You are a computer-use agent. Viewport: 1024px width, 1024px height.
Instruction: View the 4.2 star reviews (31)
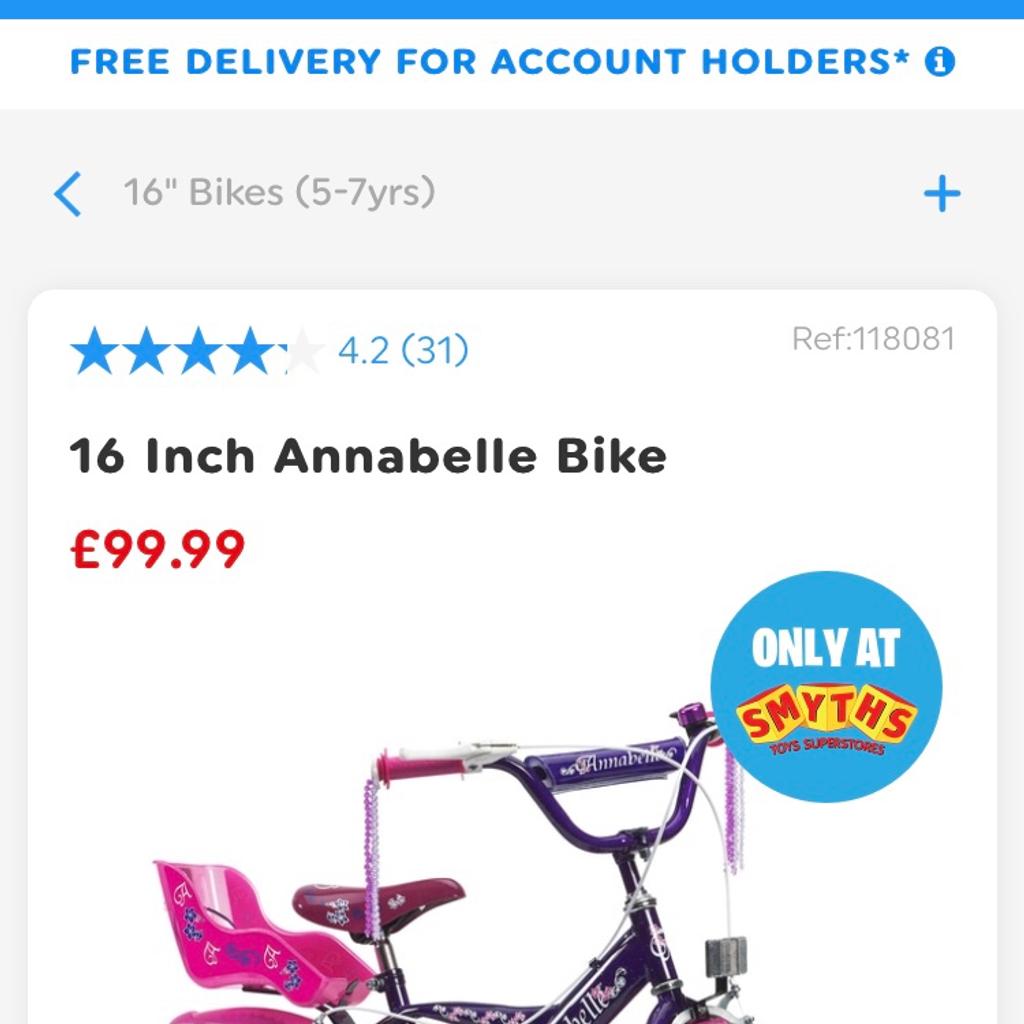[402, 351]
